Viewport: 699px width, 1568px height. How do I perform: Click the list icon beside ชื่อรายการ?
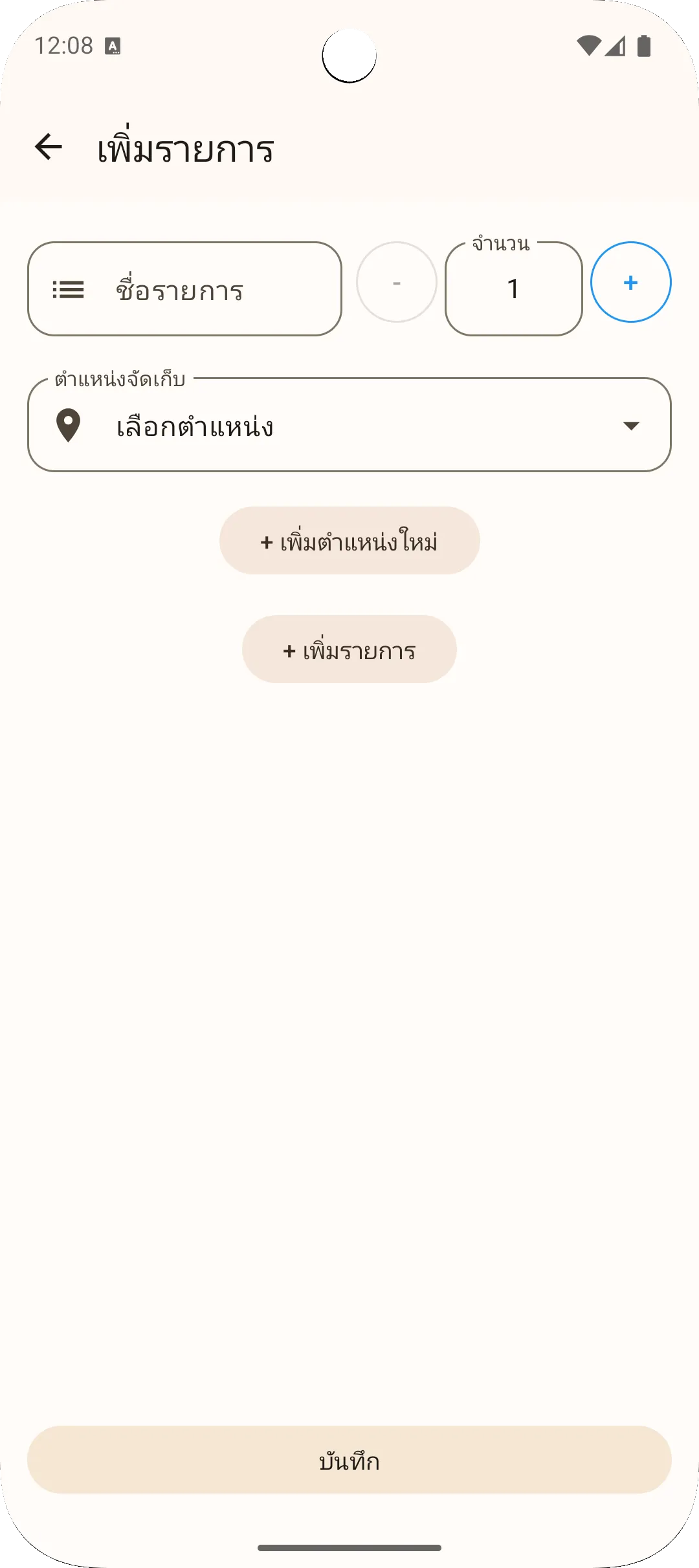tap(67, 289)
